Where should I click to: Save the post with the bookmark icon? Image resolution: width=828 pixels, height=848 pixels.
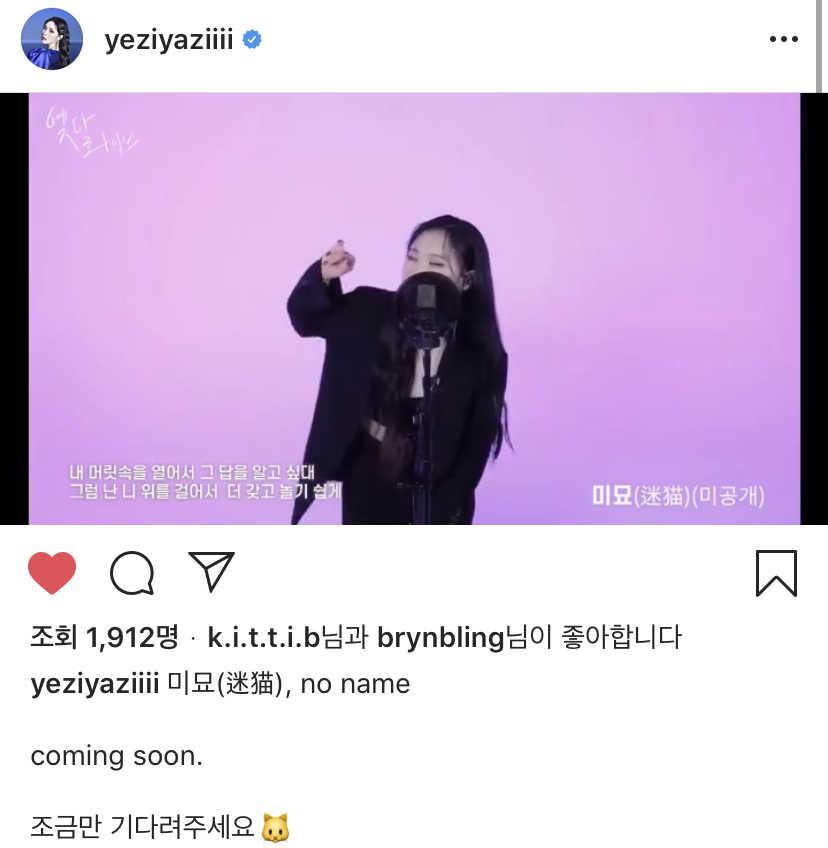tap(776, 573)
